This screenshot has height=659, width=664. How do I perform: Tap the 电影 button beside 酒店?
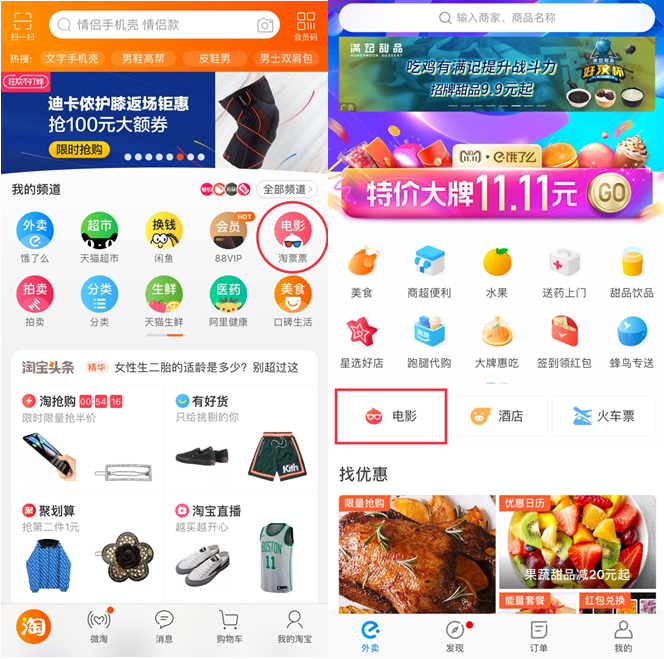click(x=391, y=416)
